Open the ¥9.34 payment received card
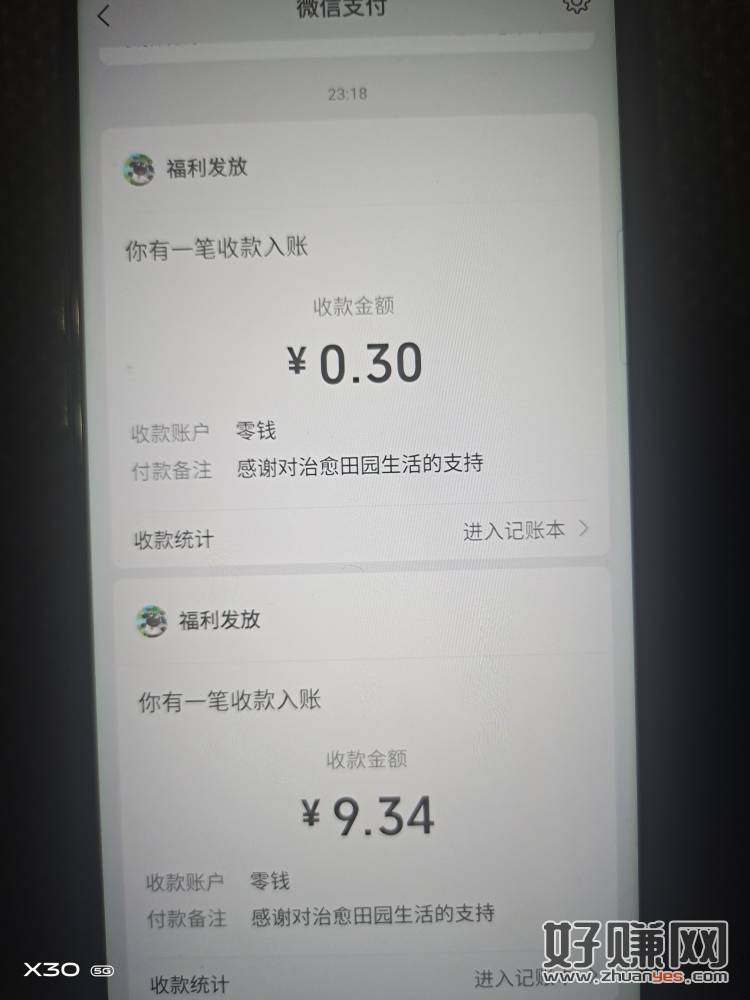This screenshot has width=750, height=1000. point(368,815)
